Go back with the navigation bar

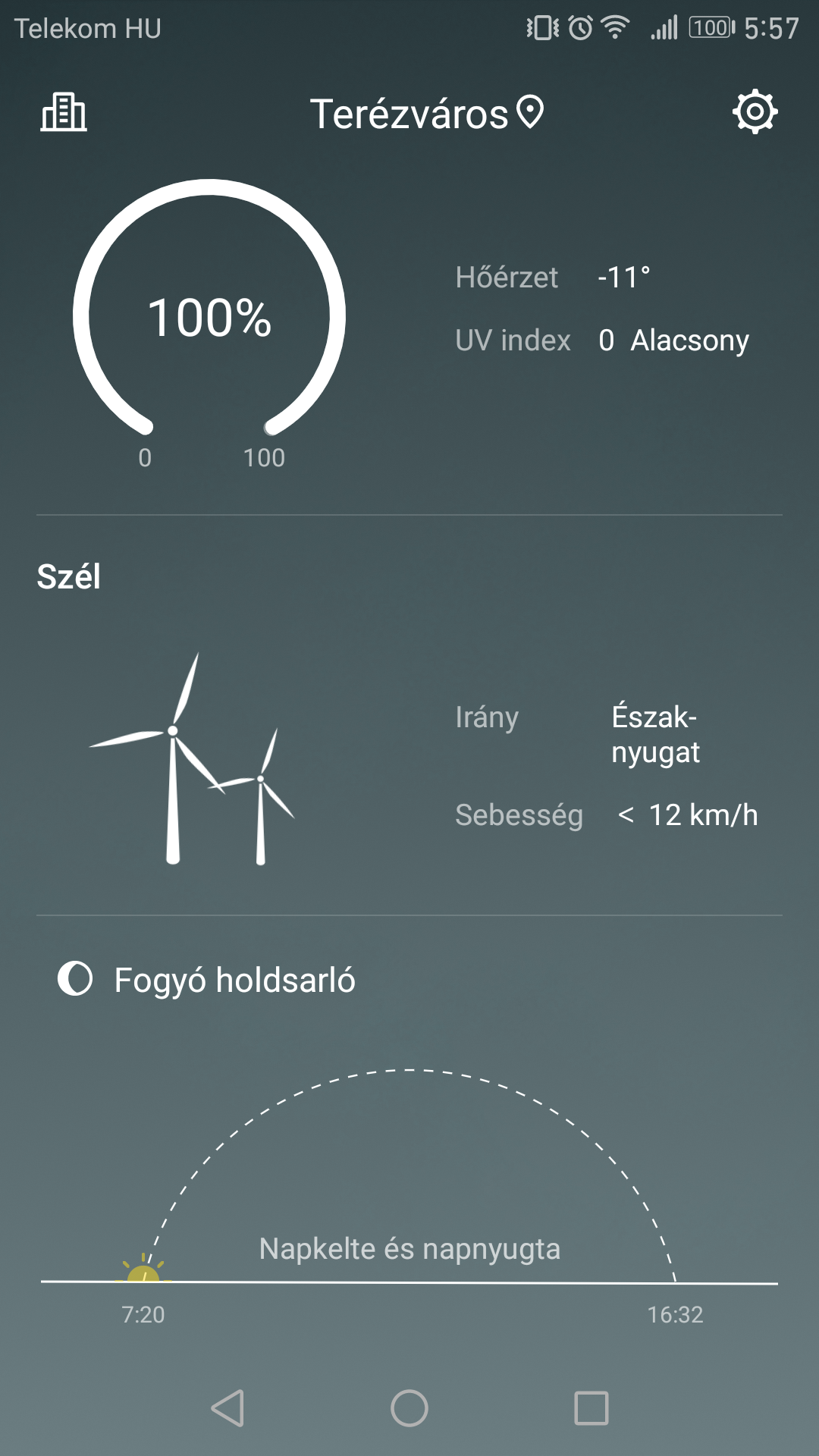227,1408
